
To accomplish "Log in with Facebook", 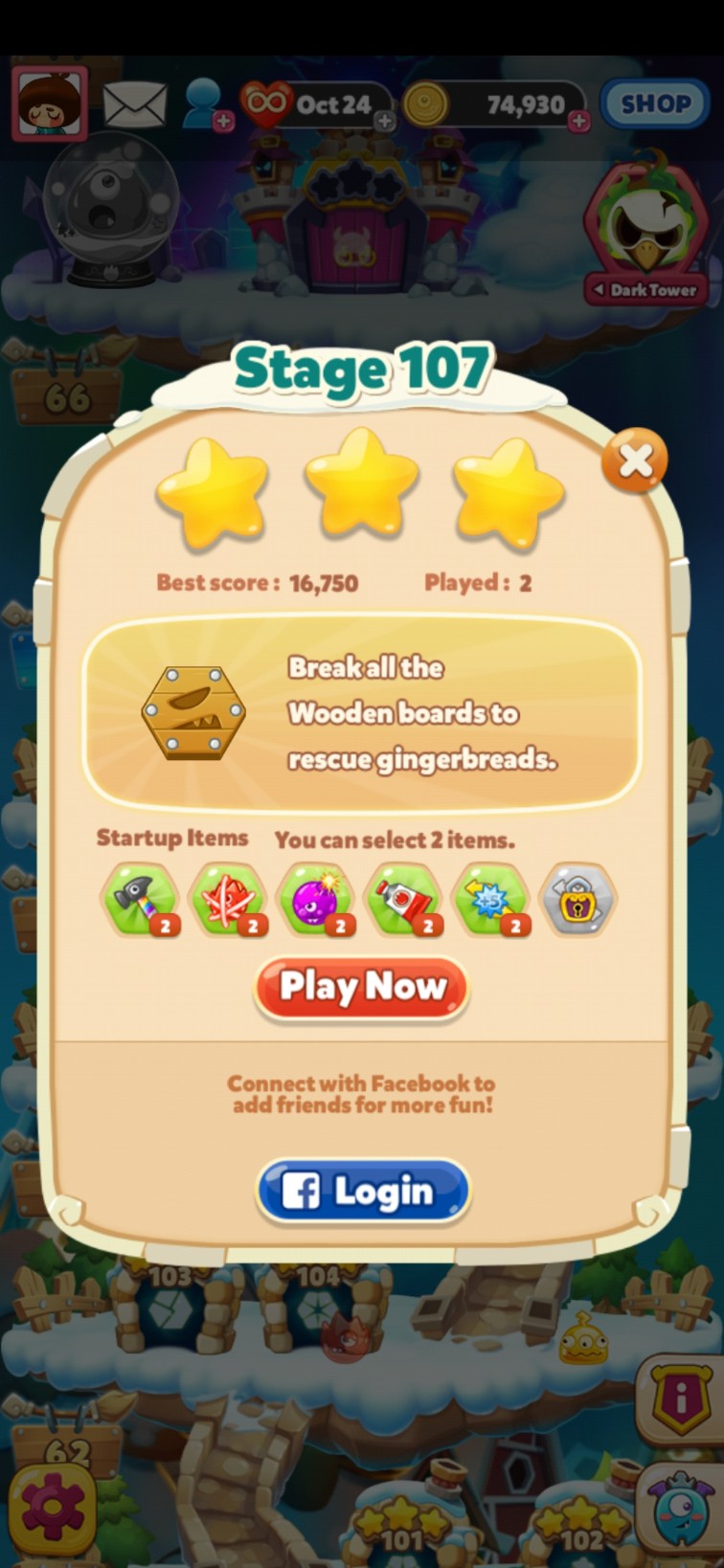I will tap(363, 1191).
